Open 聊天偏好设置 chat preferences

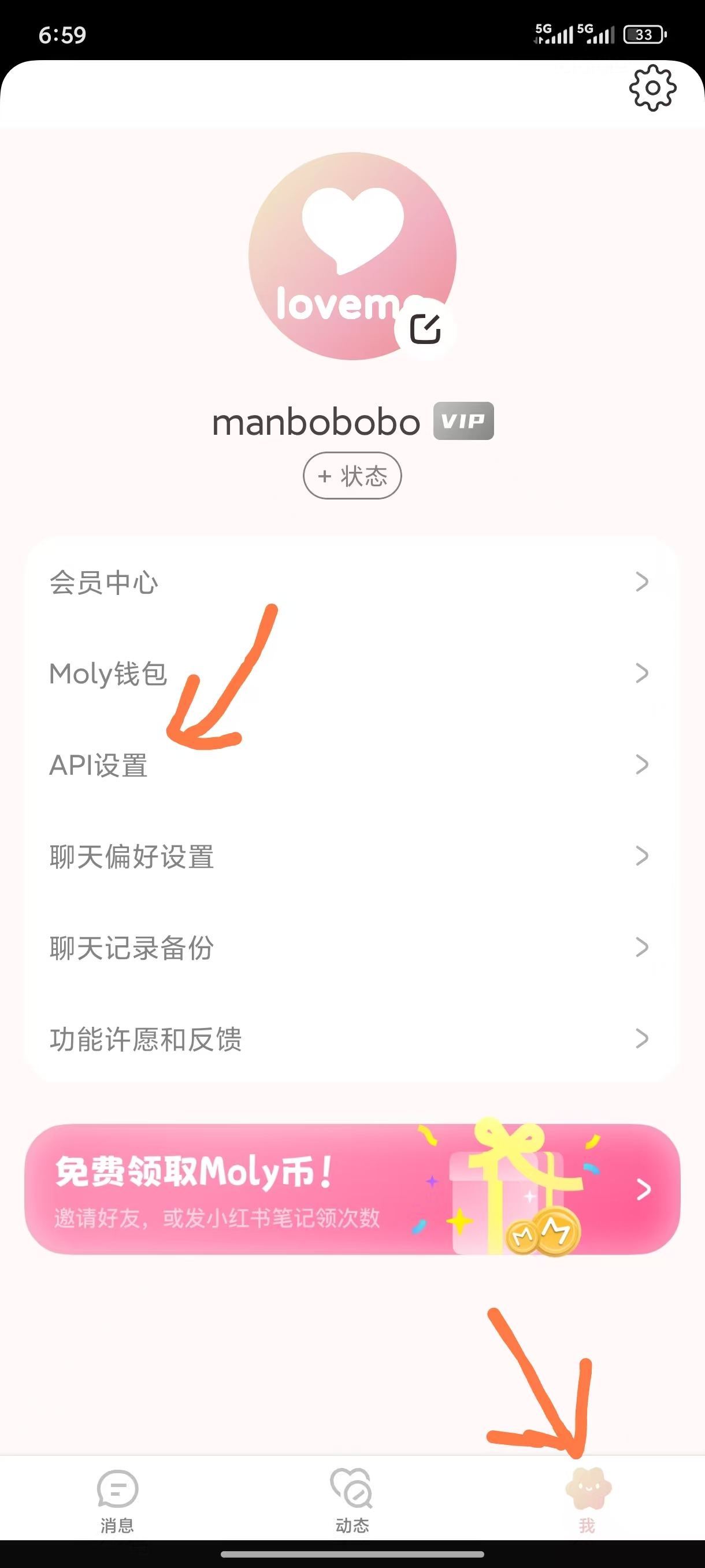click(351, 856)
